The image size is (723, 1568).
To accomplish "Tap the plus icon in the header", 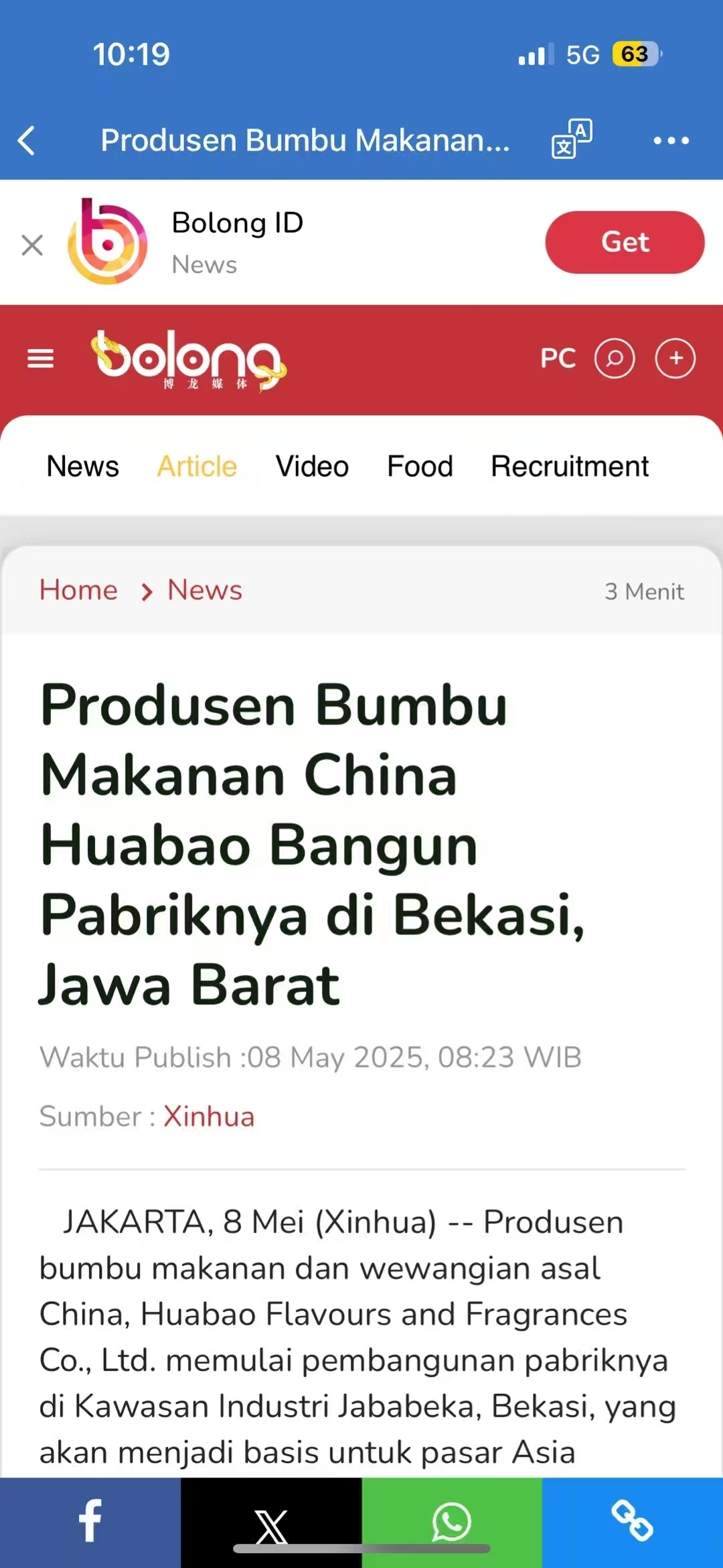I will click(x=675, y=358).
